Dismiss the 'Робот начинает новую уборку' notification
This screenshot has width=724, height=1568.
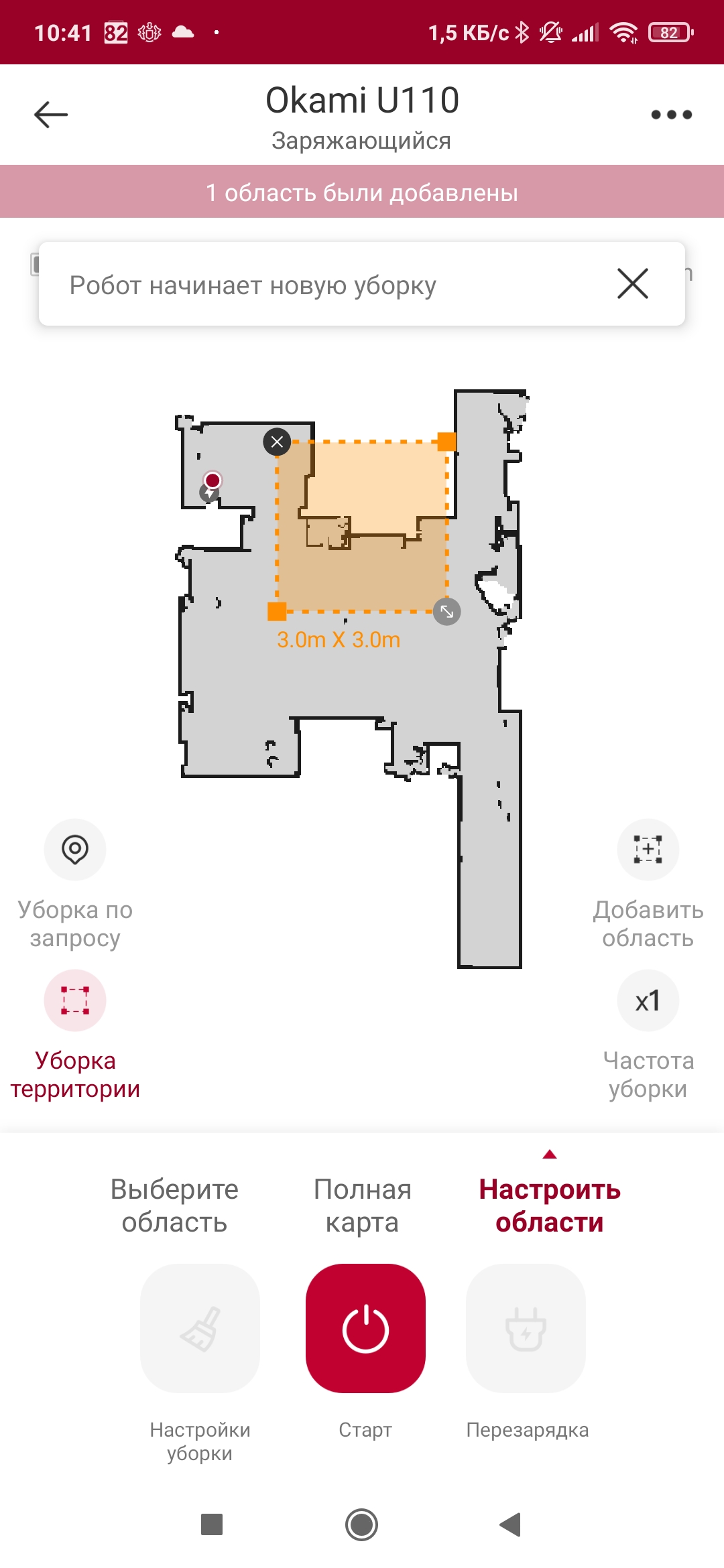point(632,283)
